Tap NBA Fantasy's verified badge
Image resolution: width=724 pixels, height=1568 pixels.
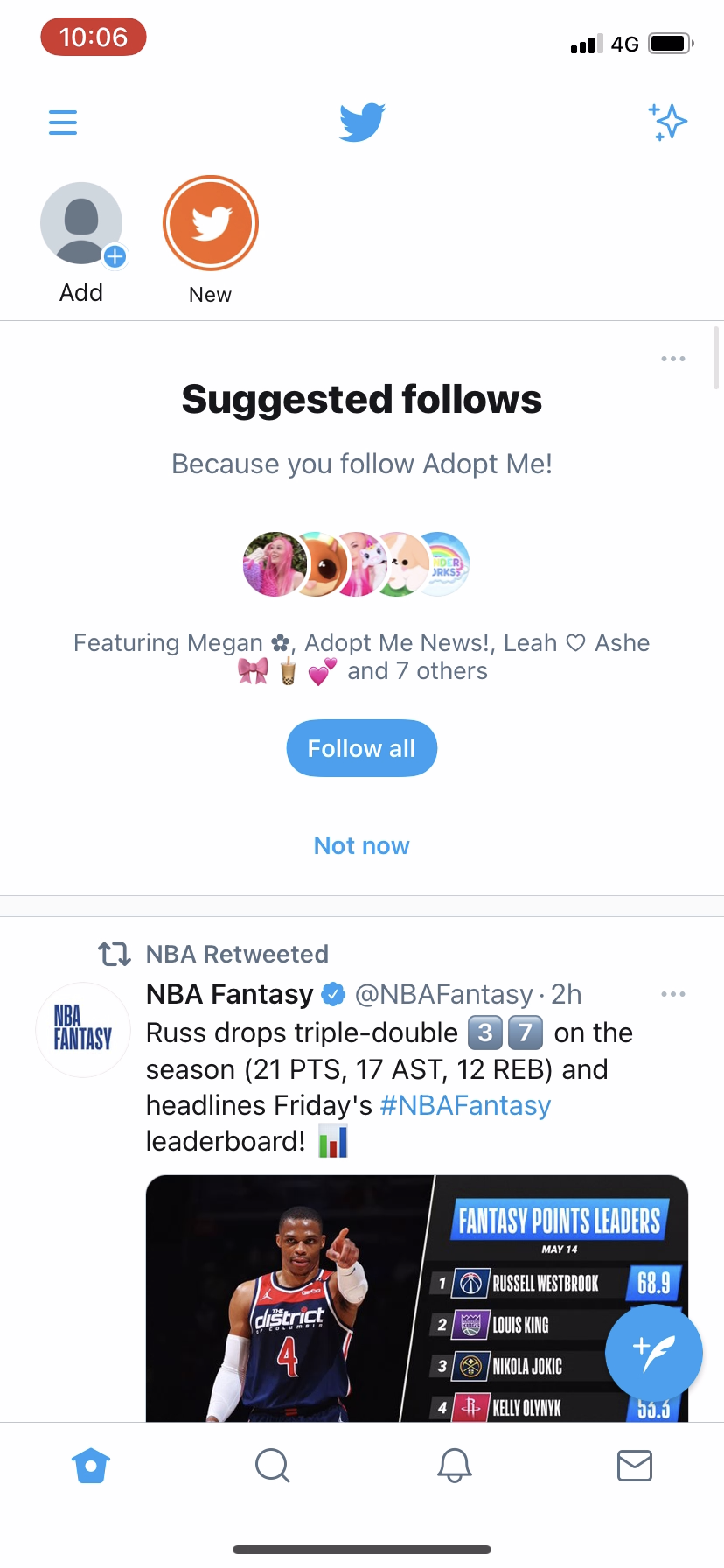333,994
